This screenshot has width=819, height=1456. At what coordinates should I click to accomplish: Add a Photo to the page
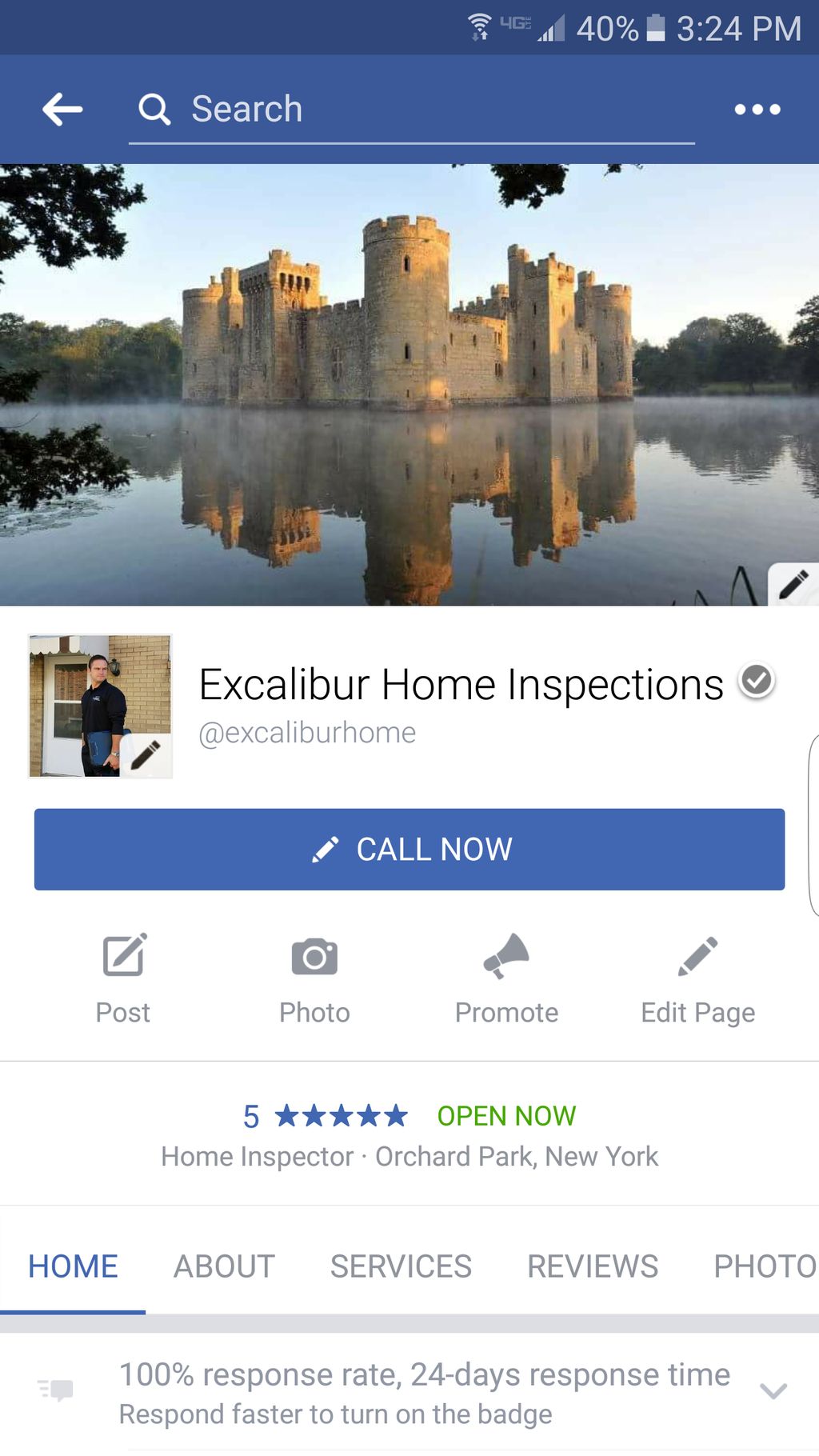click(x=314, y=978)
